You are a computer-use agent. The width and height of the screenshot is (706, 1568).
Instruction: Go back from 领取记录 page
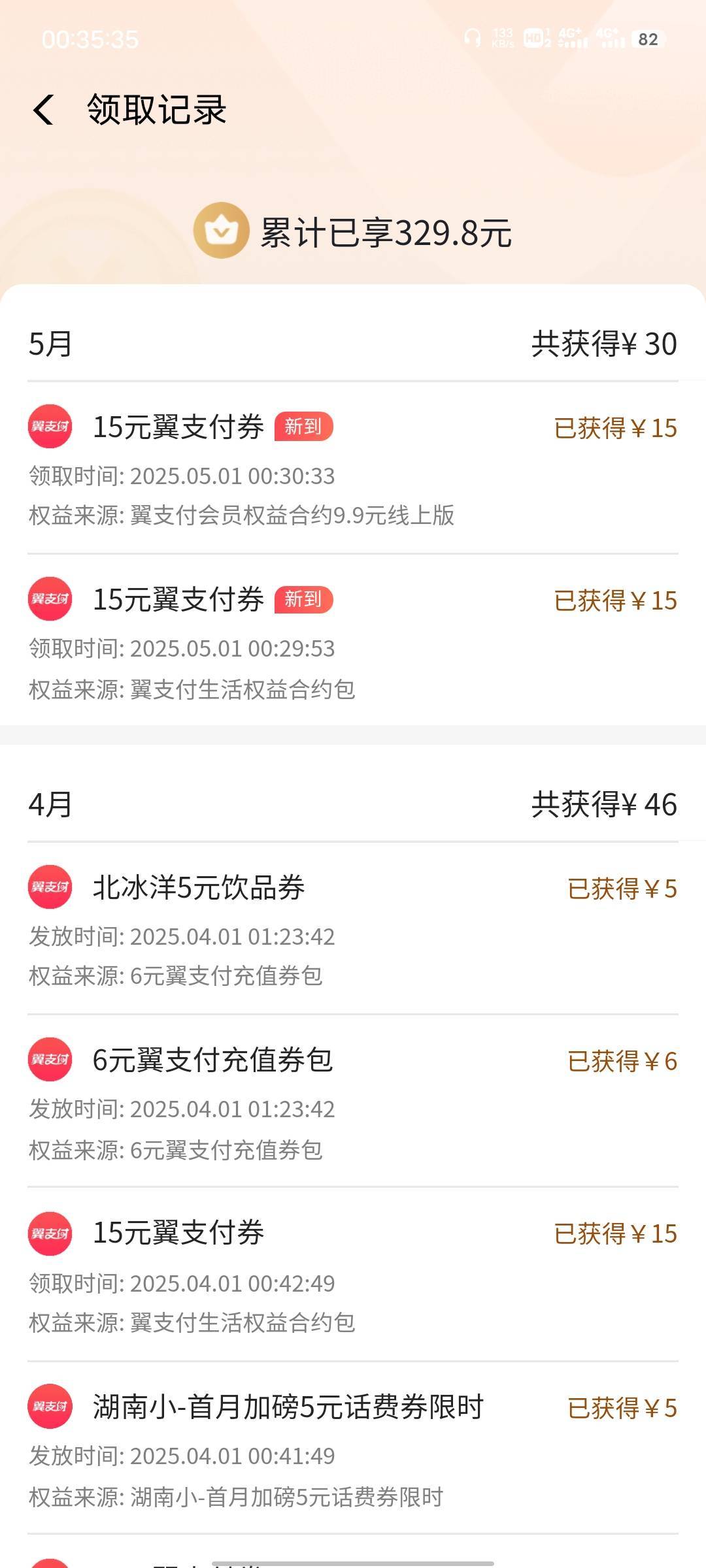click(x=44, y=109)
